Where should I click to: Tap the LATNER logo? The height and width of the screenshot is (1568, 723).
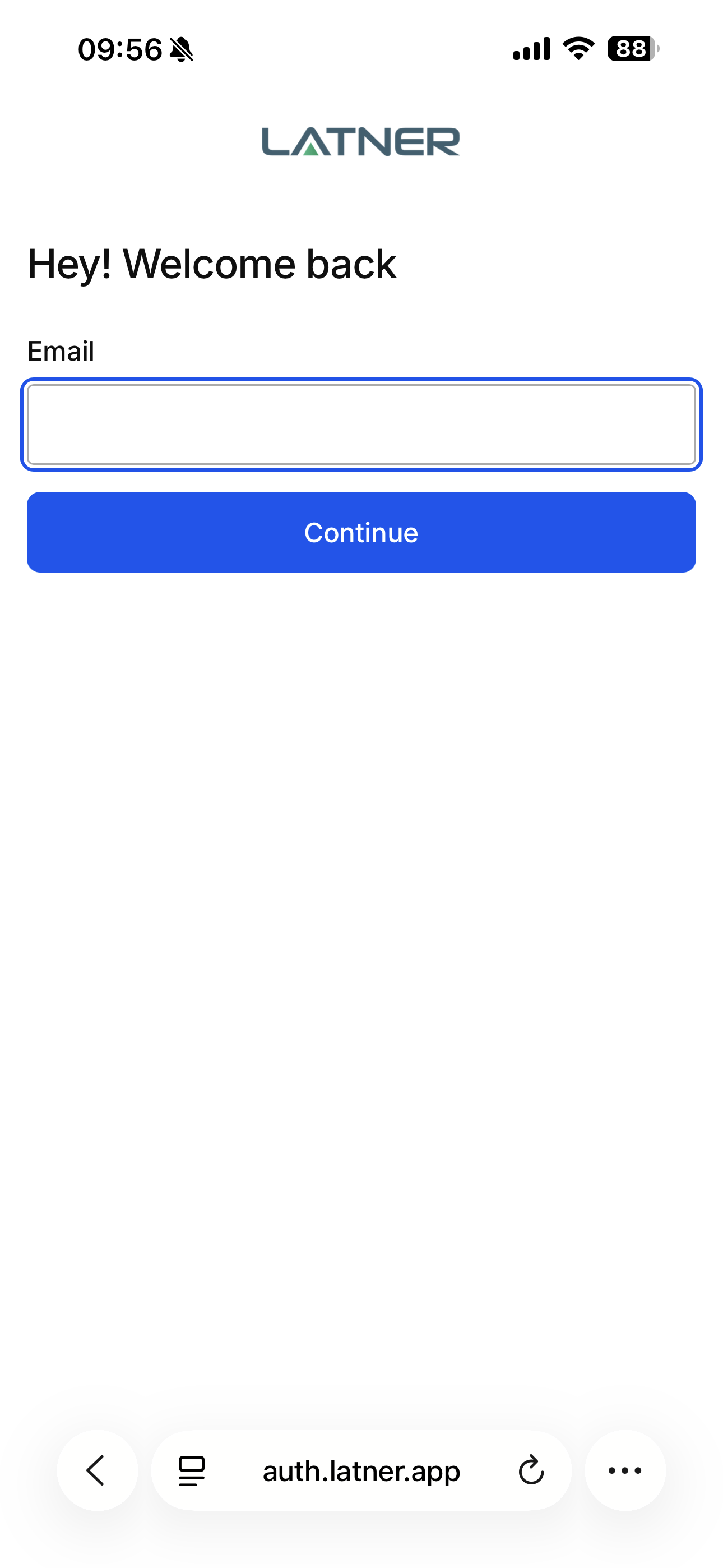pyautogui.click(x=360, y=142)
